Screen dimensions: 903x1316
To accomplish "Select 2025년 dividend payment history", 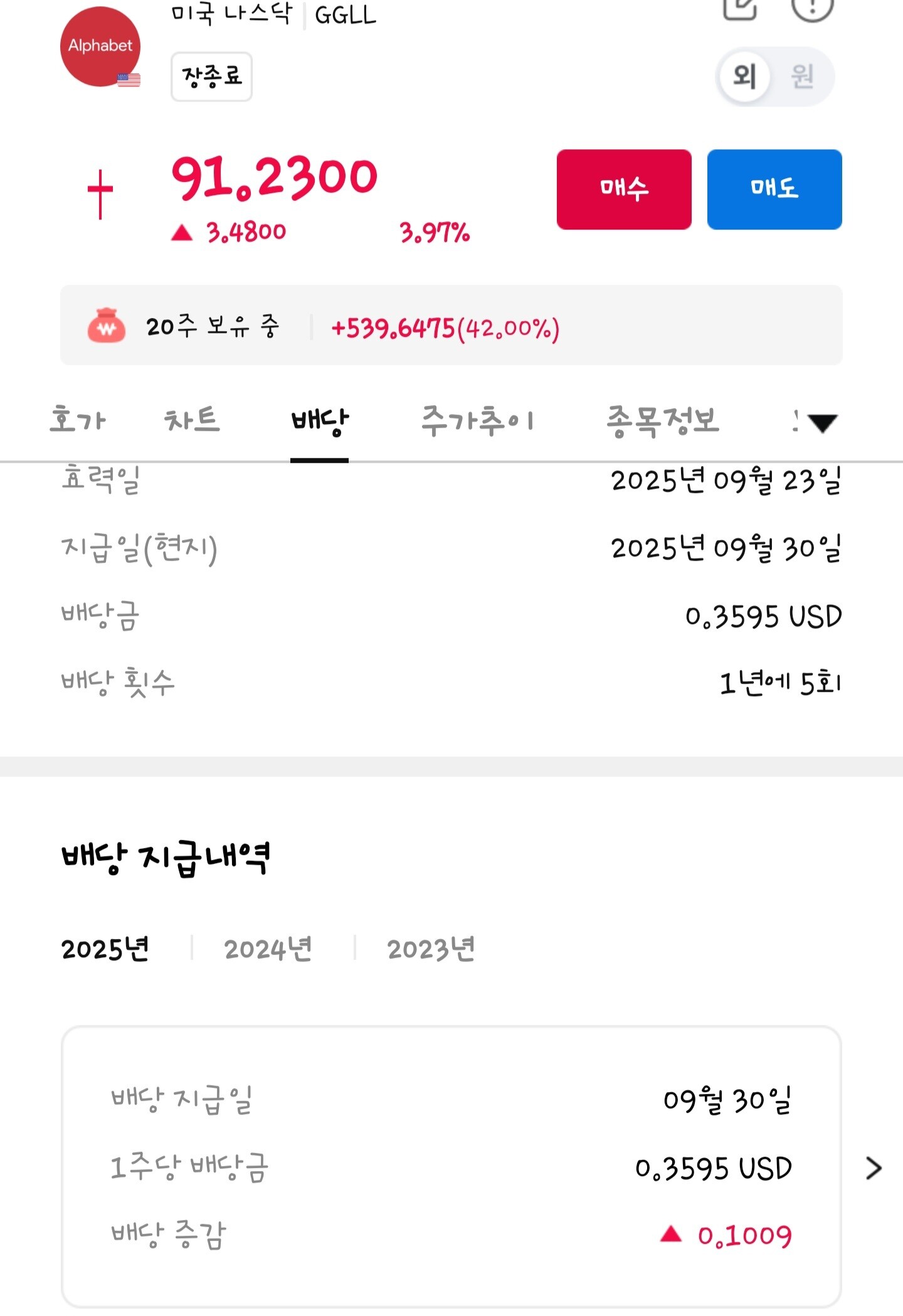I will click(x=105, y=949).
